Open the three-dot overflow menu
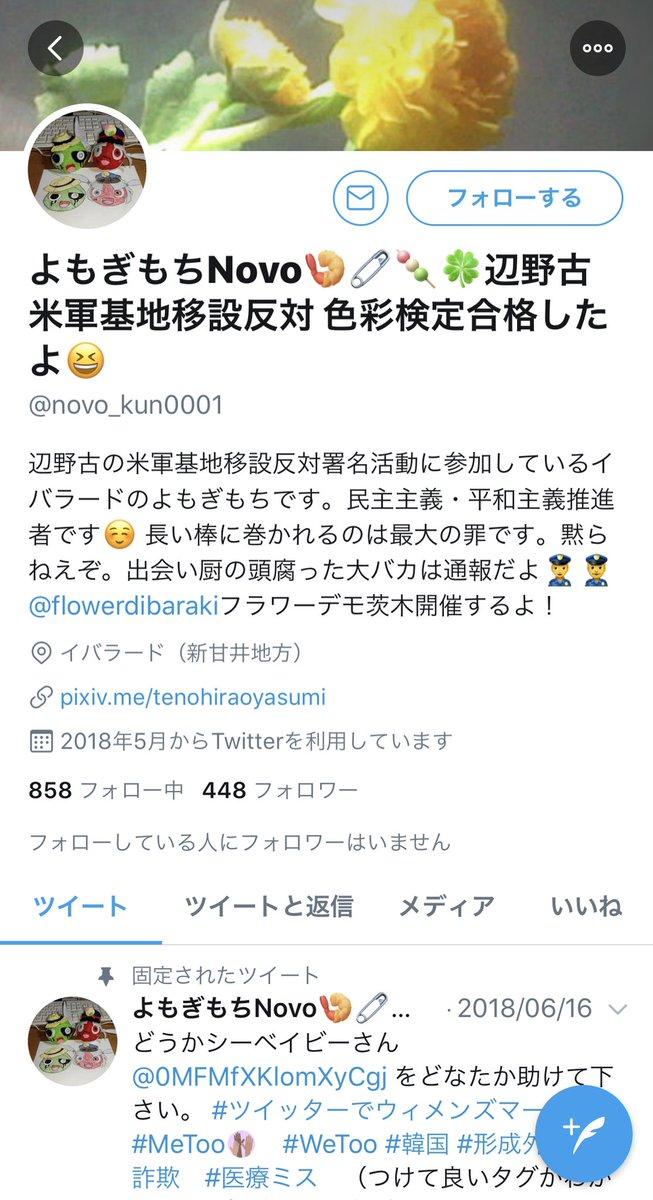Image resolution: width=653 pixels, height=1200 pixels. (597, 48)
